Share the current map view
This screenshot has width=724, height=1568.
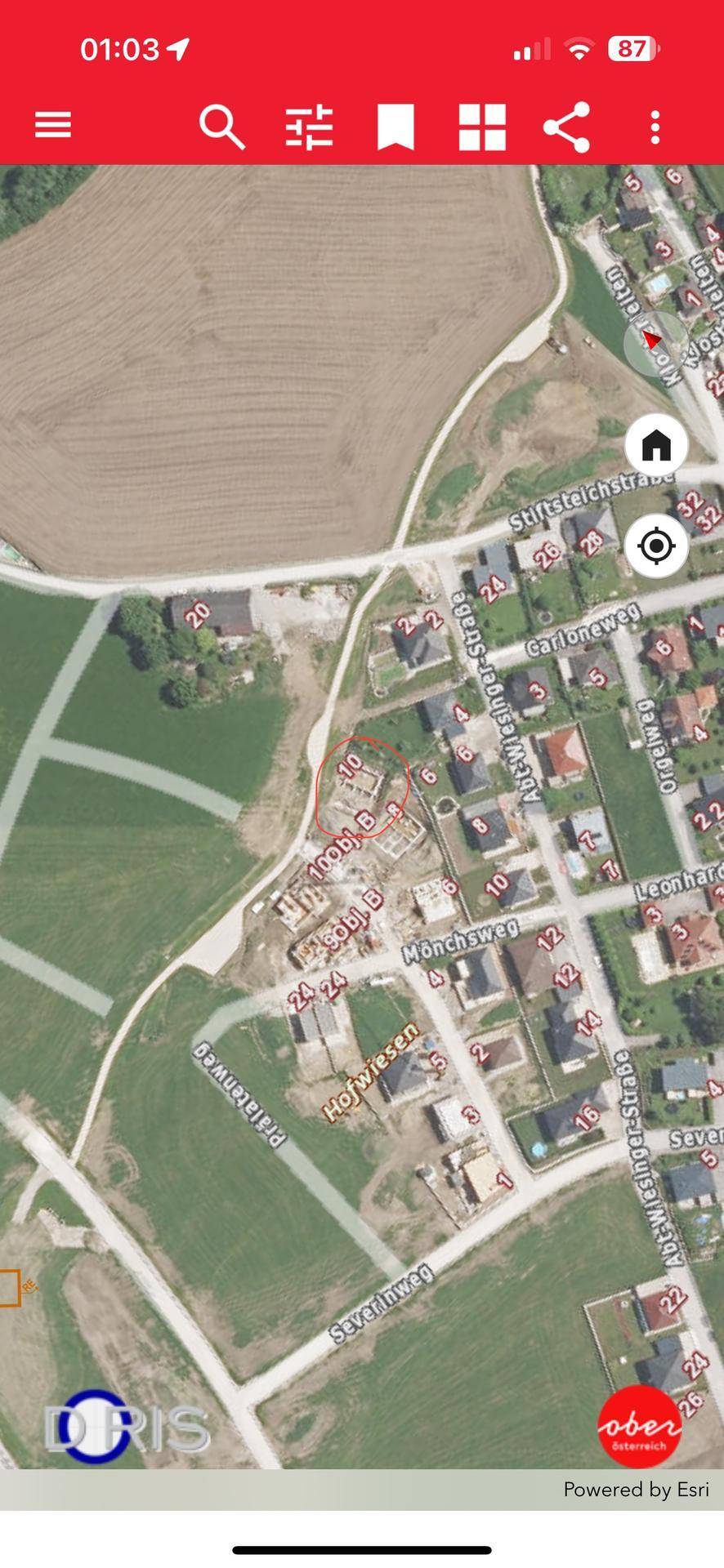coord(567,127)
